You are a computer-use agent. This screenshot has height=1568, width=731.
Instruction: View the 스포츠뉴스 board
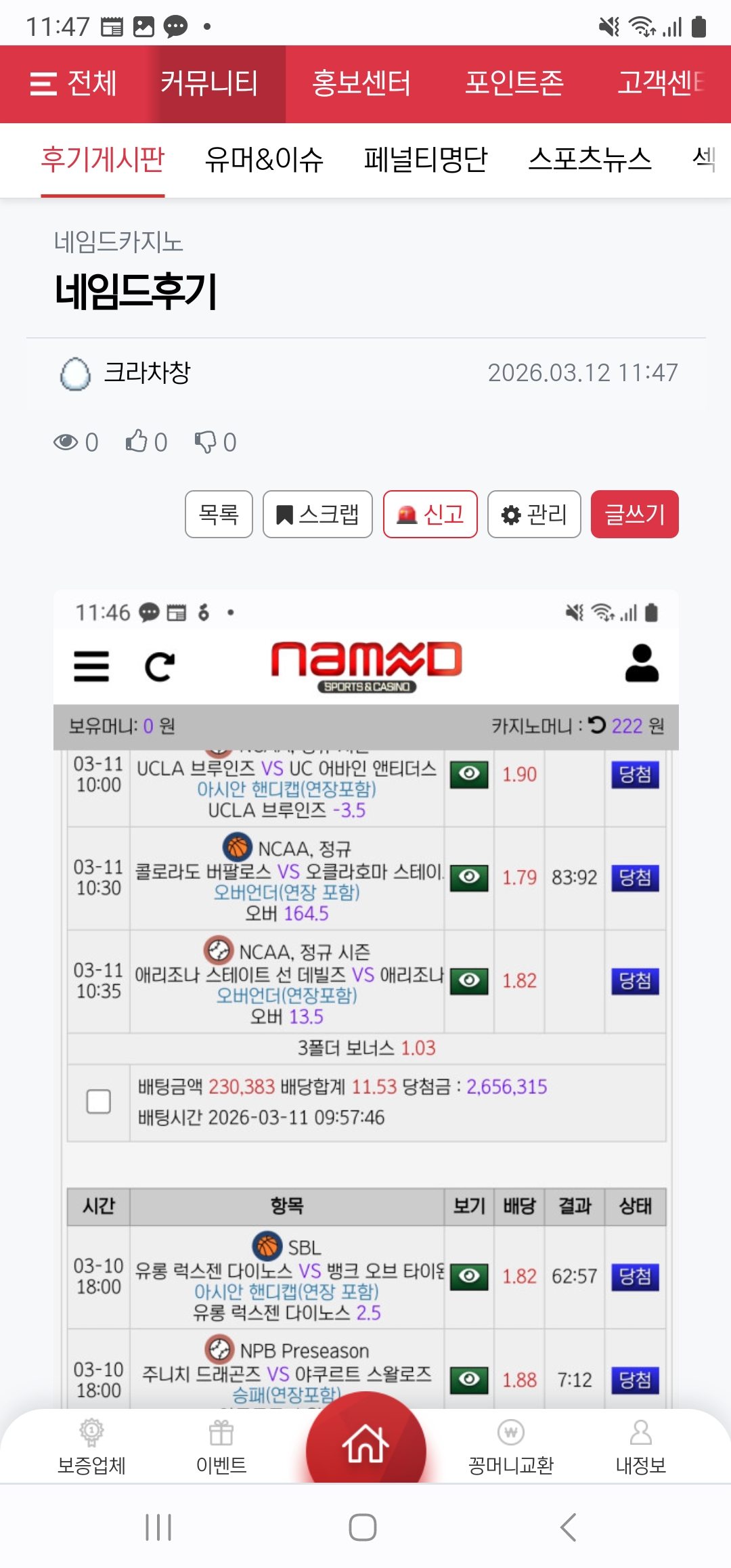tap(590, 160)
